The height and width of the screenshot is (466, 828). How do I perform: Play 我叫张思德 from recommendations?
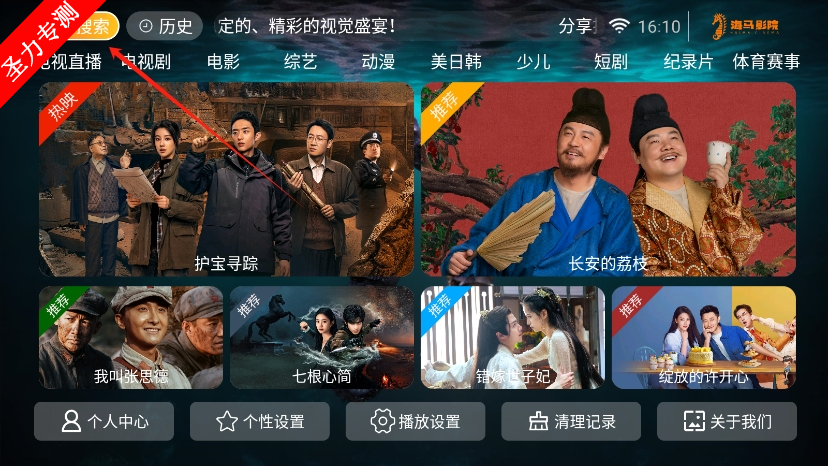(131, 337)
